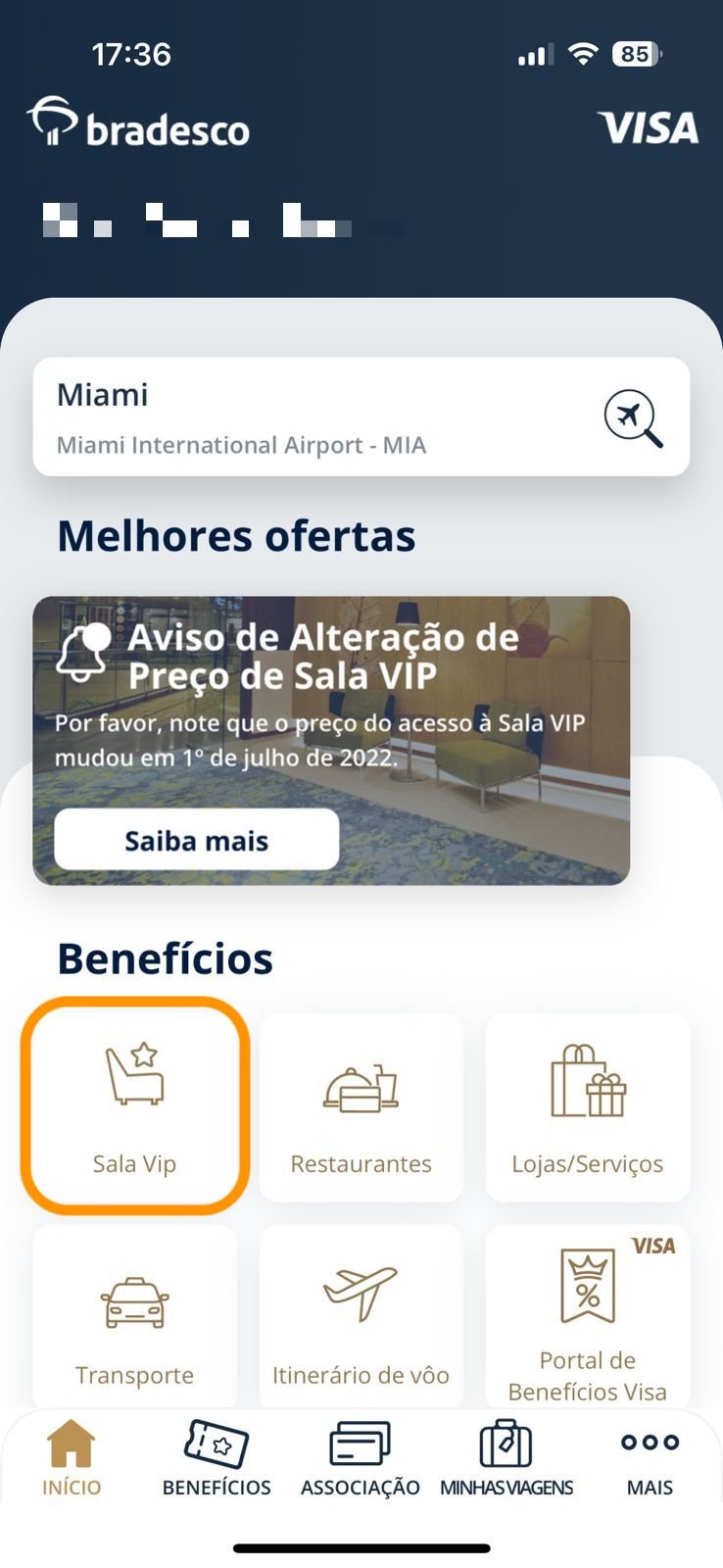Viewport: 723px width, 1568px height.
Task: Open the Transporte benefit
Action: point(134,1318)
